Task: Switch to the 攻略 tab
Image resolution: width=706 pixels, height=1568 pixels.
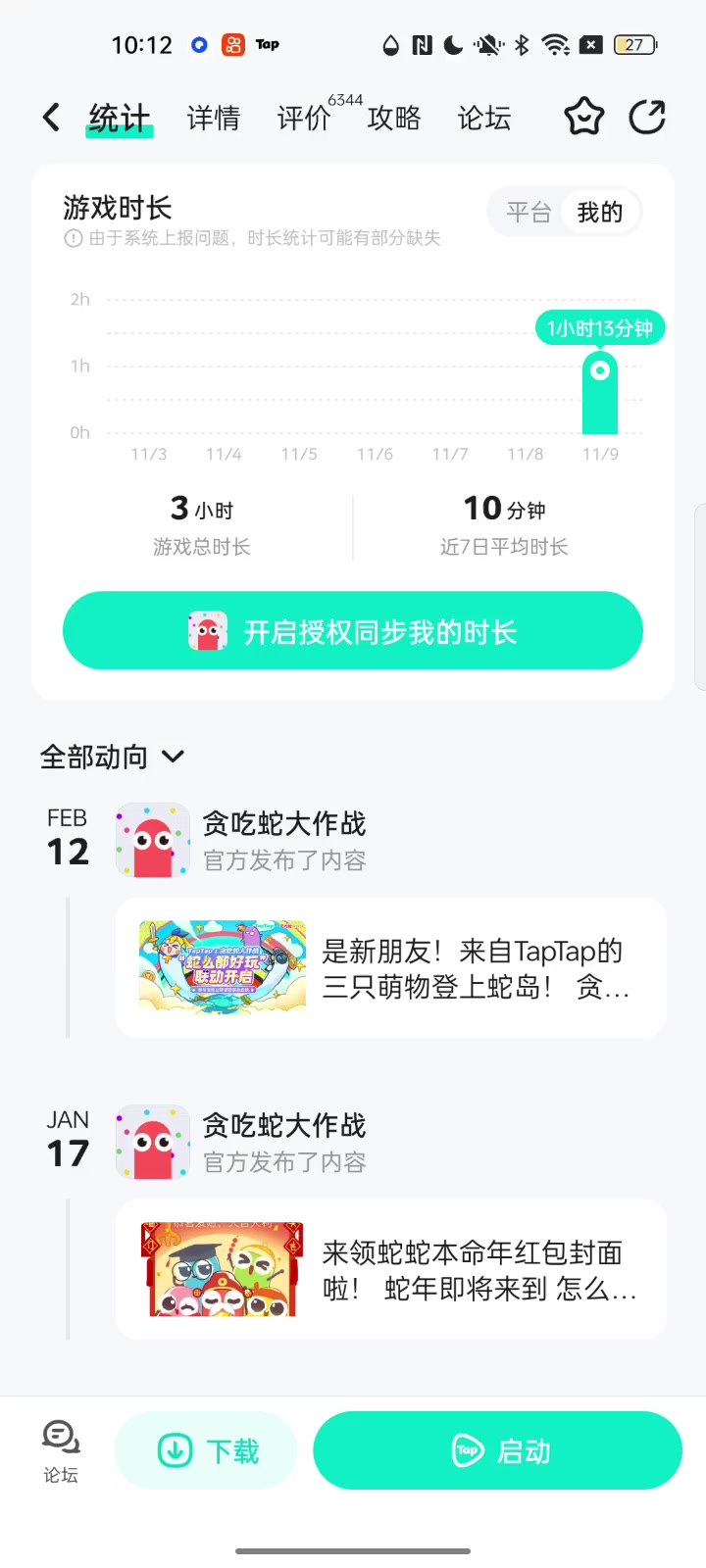Action: click(x=394, y=119)
